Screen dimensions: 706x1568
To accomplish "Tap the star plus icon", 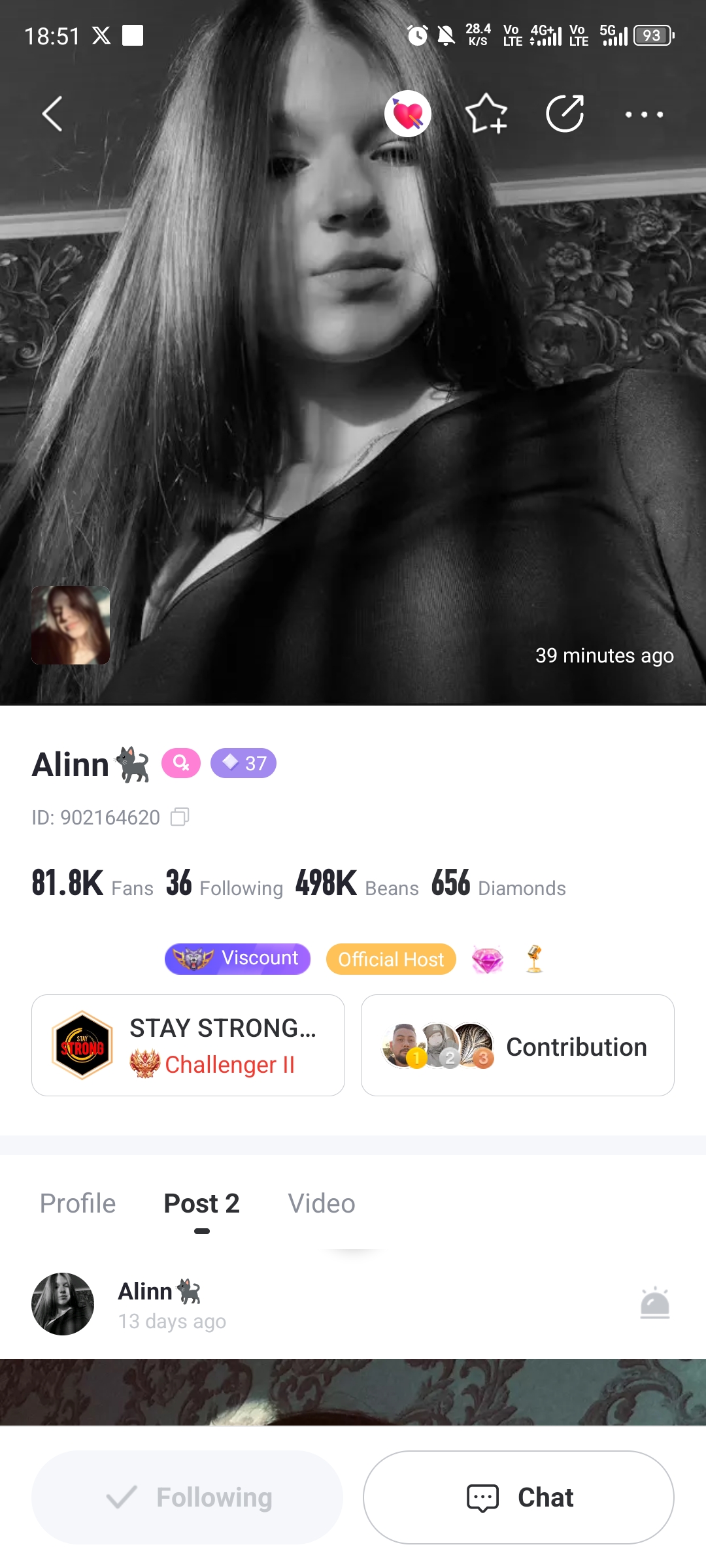I will pyautogui.click(x=486, y=114).
